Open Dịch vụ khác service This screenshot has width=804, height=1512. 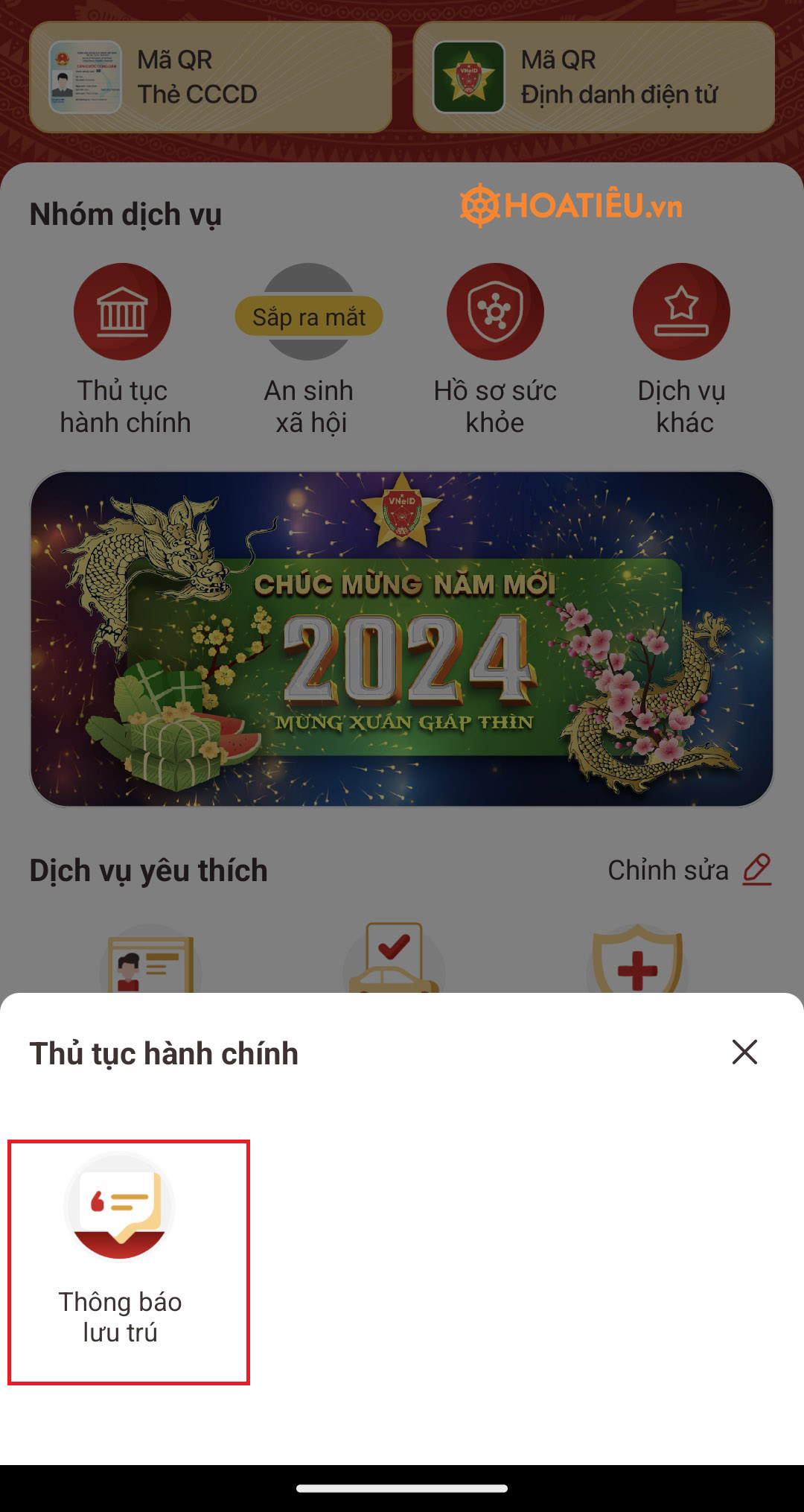tap(680, 312)
